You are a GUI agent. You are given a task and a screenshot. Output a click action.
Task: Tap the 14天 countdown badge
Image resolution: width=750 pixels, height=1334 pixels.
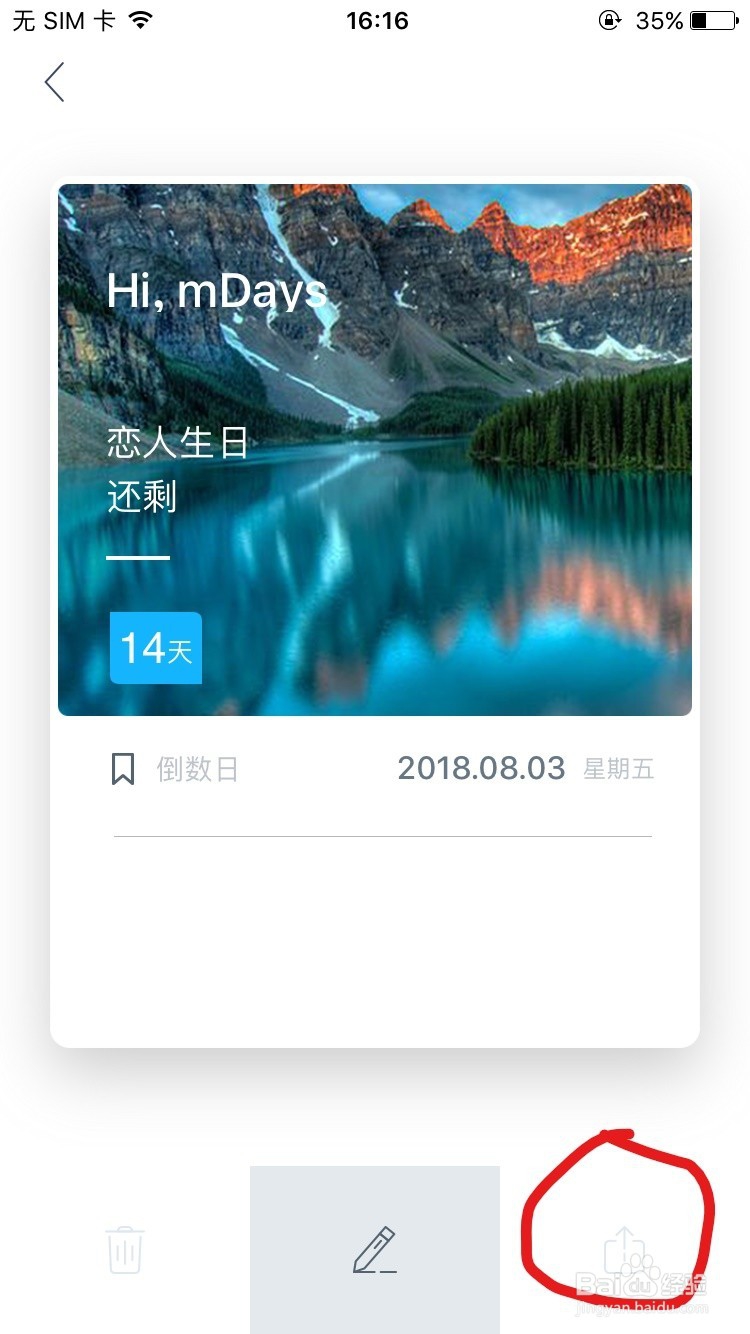155,648
